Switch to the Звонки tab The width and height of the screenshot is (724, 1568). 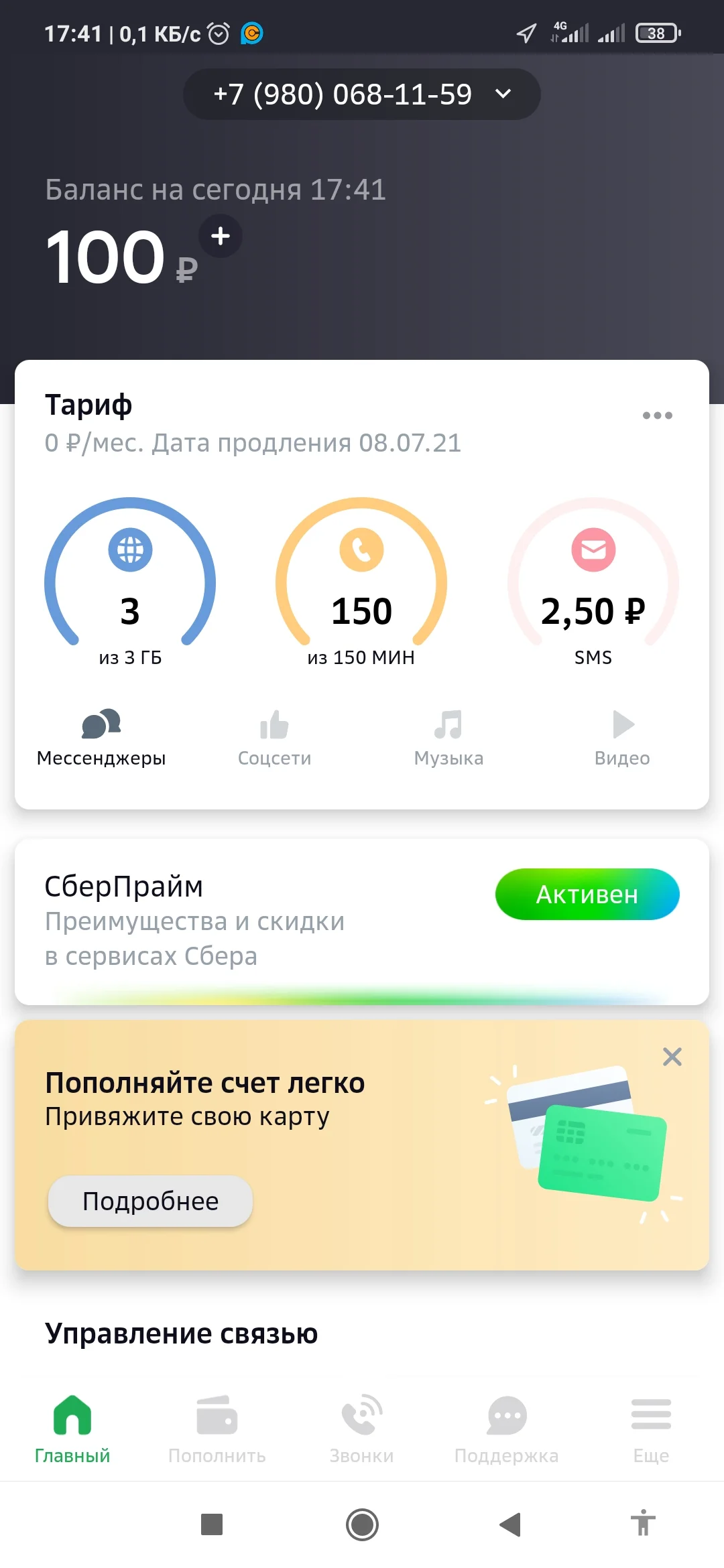(362, 1429)
